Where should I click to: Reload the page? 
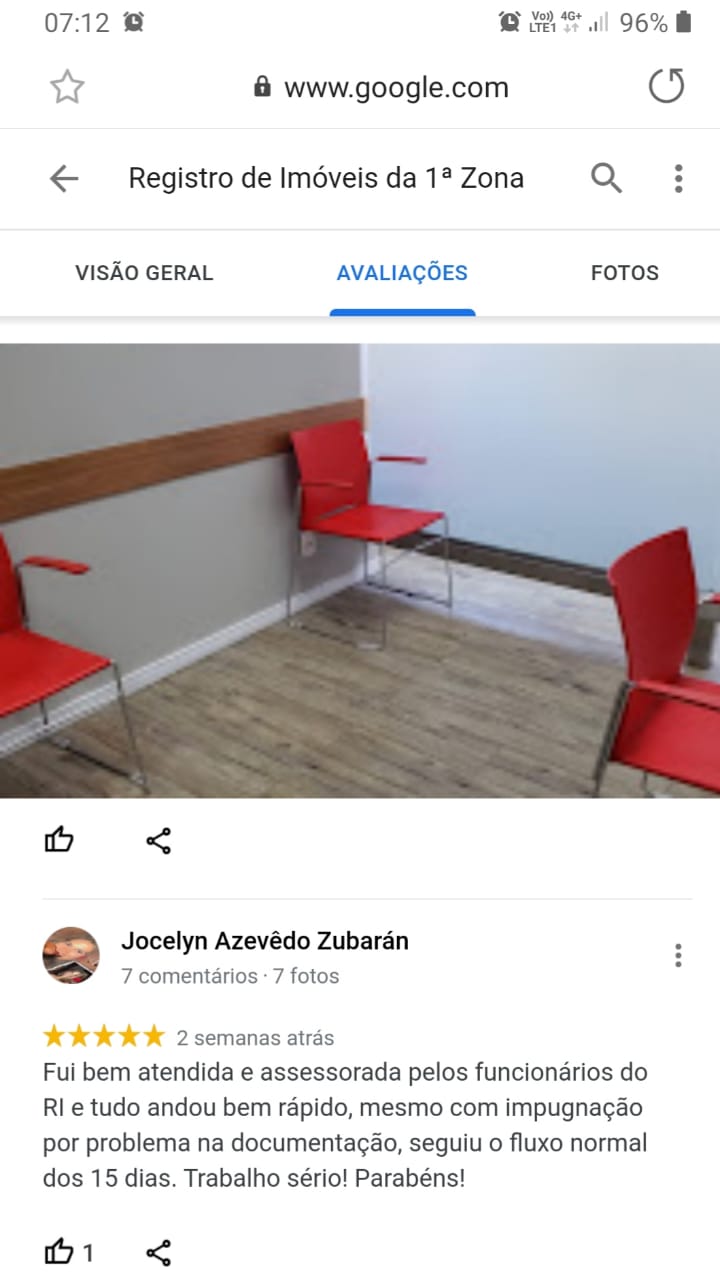click(666, 87)
